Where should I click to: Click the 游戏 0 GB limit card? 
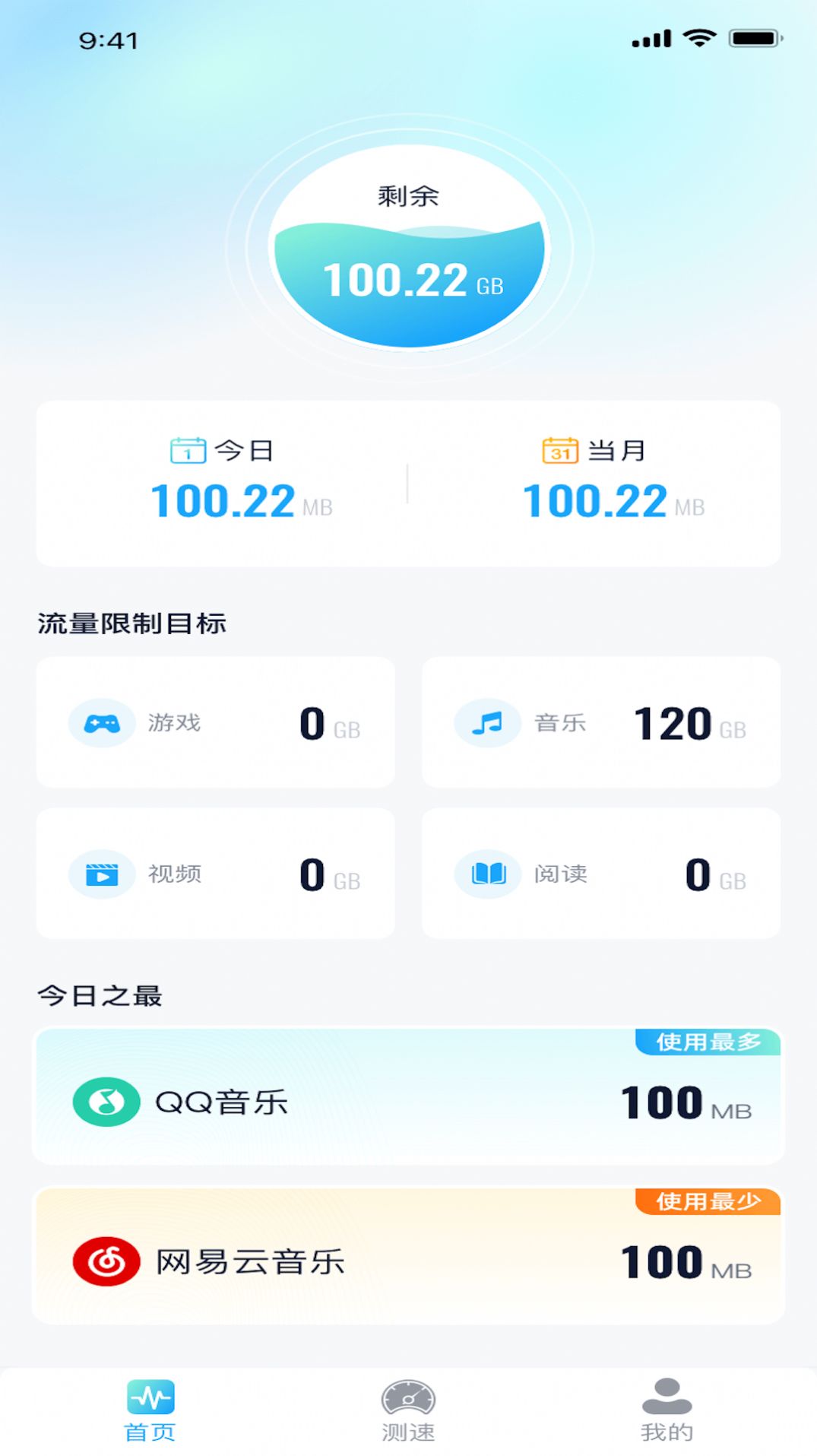[x=216, y=723]
